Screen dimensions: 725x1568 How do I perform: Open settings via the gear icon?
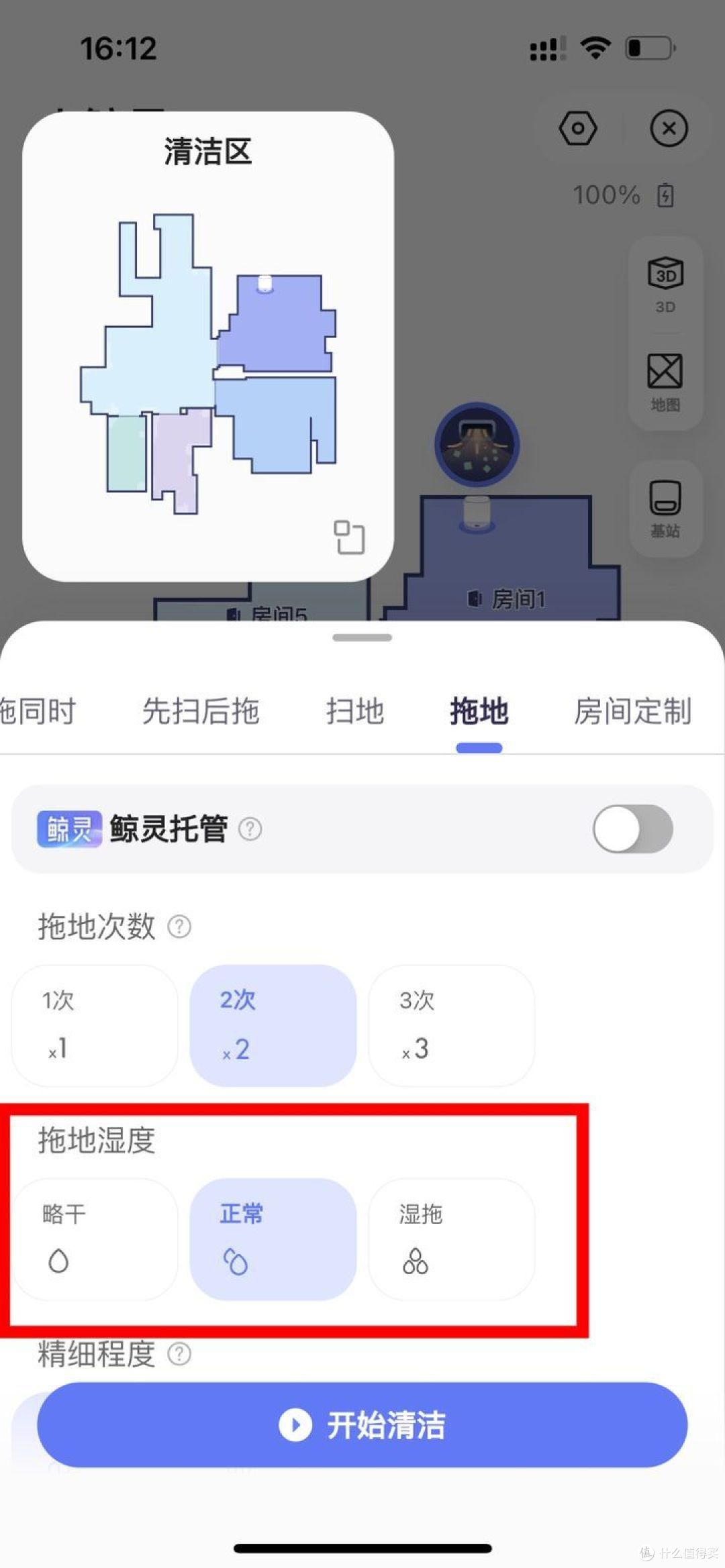tap(577, 128)
